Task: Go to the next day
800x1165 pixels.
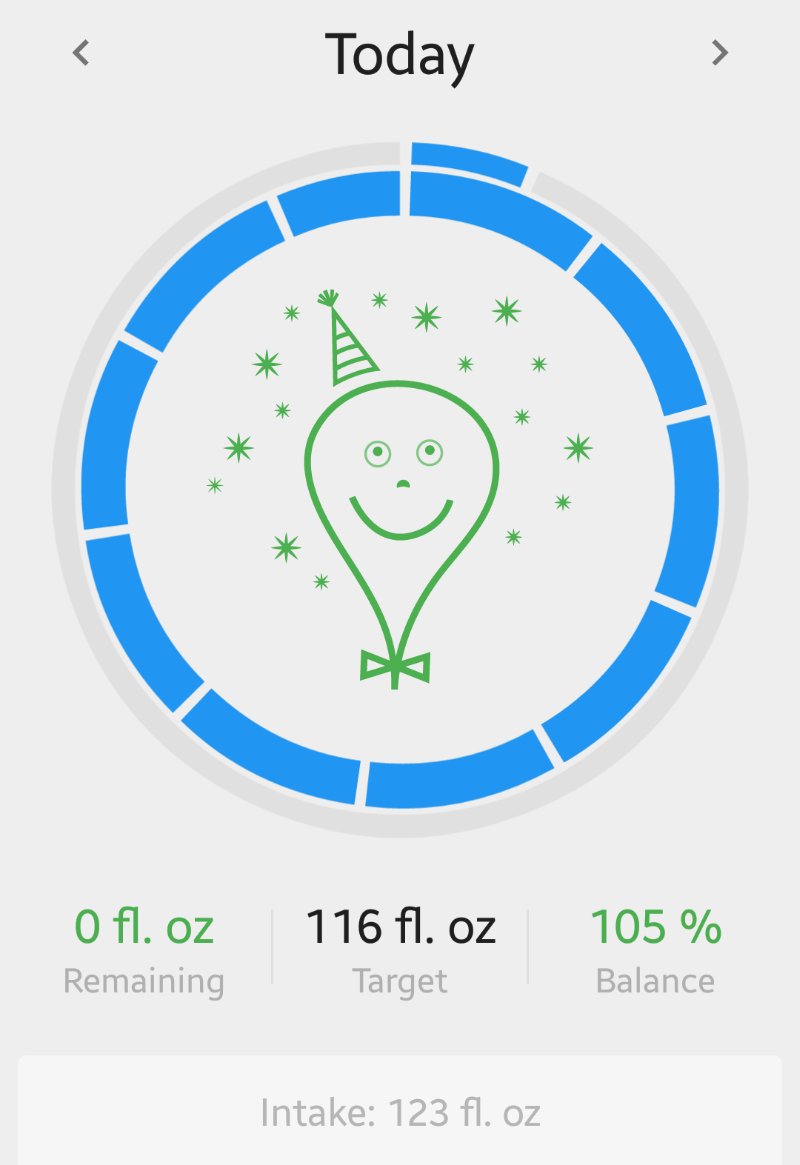Action: coord(719,52)
